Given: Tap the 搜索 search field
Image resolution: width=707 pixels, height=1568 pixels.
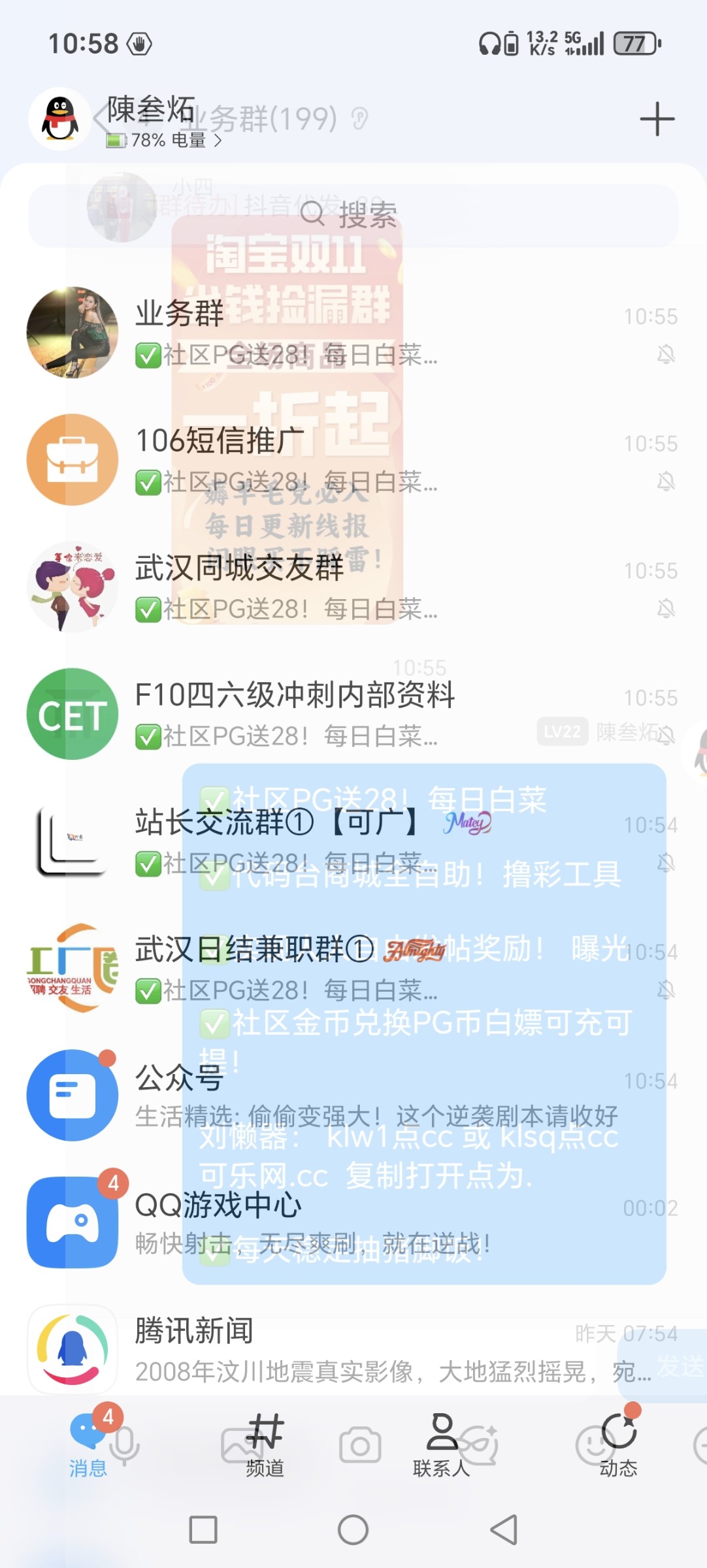Looking at the screenshot, I should click(353, 216).
